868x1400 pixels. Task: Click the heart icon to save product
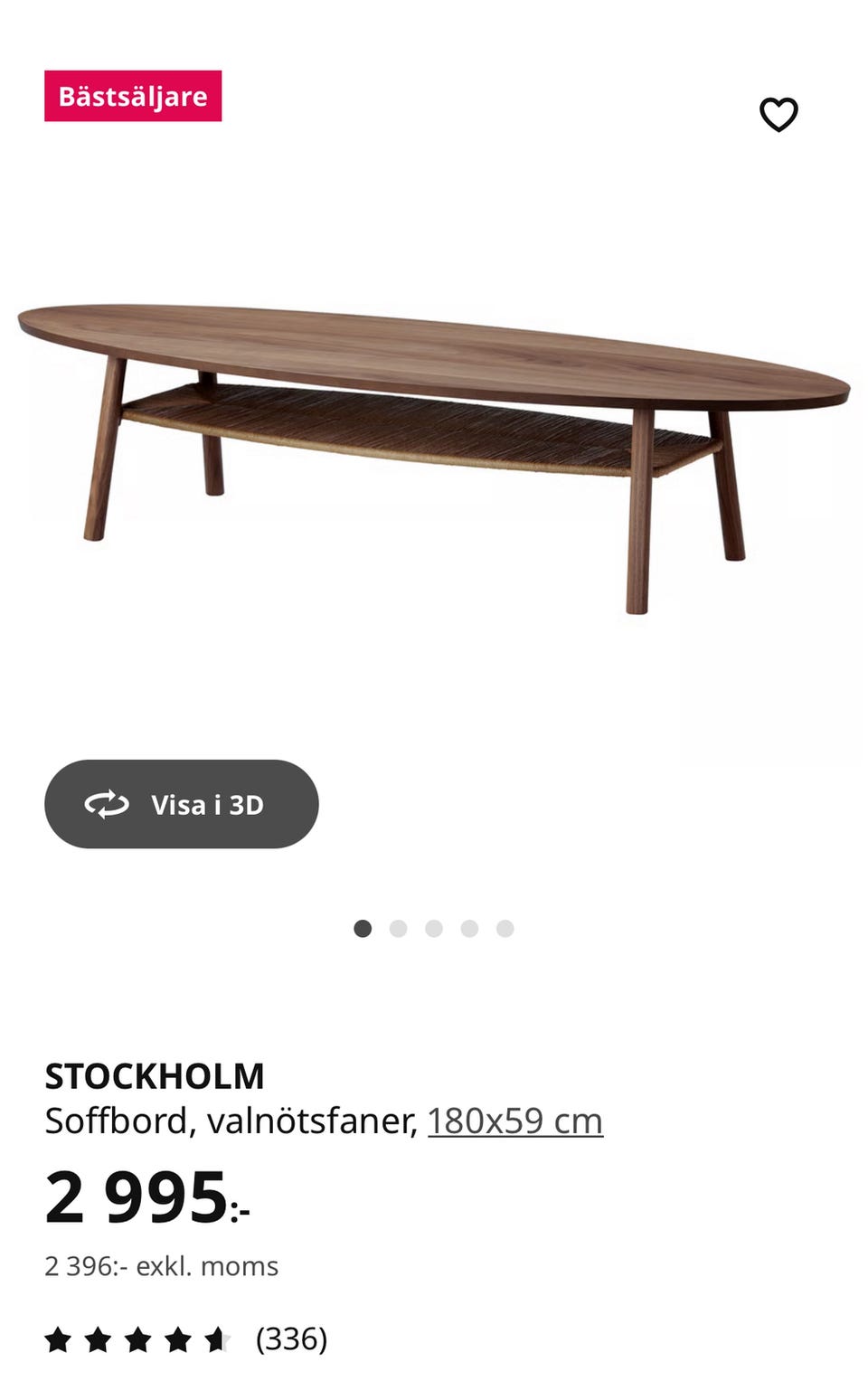(x=779, y=114)
